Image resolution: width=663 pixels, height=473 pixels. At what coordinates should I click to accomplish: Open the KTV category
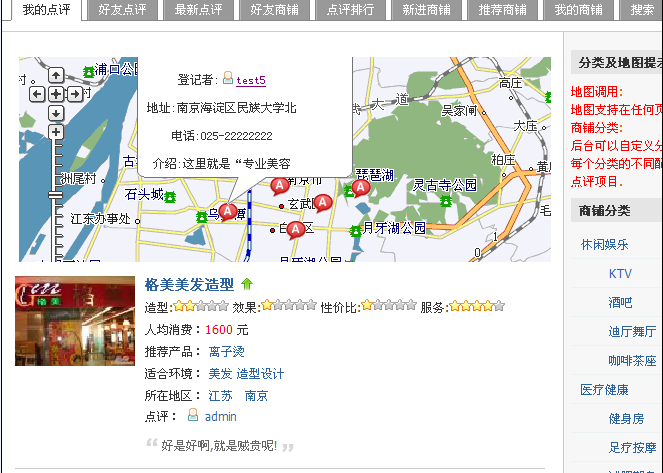tap(620, 273)
